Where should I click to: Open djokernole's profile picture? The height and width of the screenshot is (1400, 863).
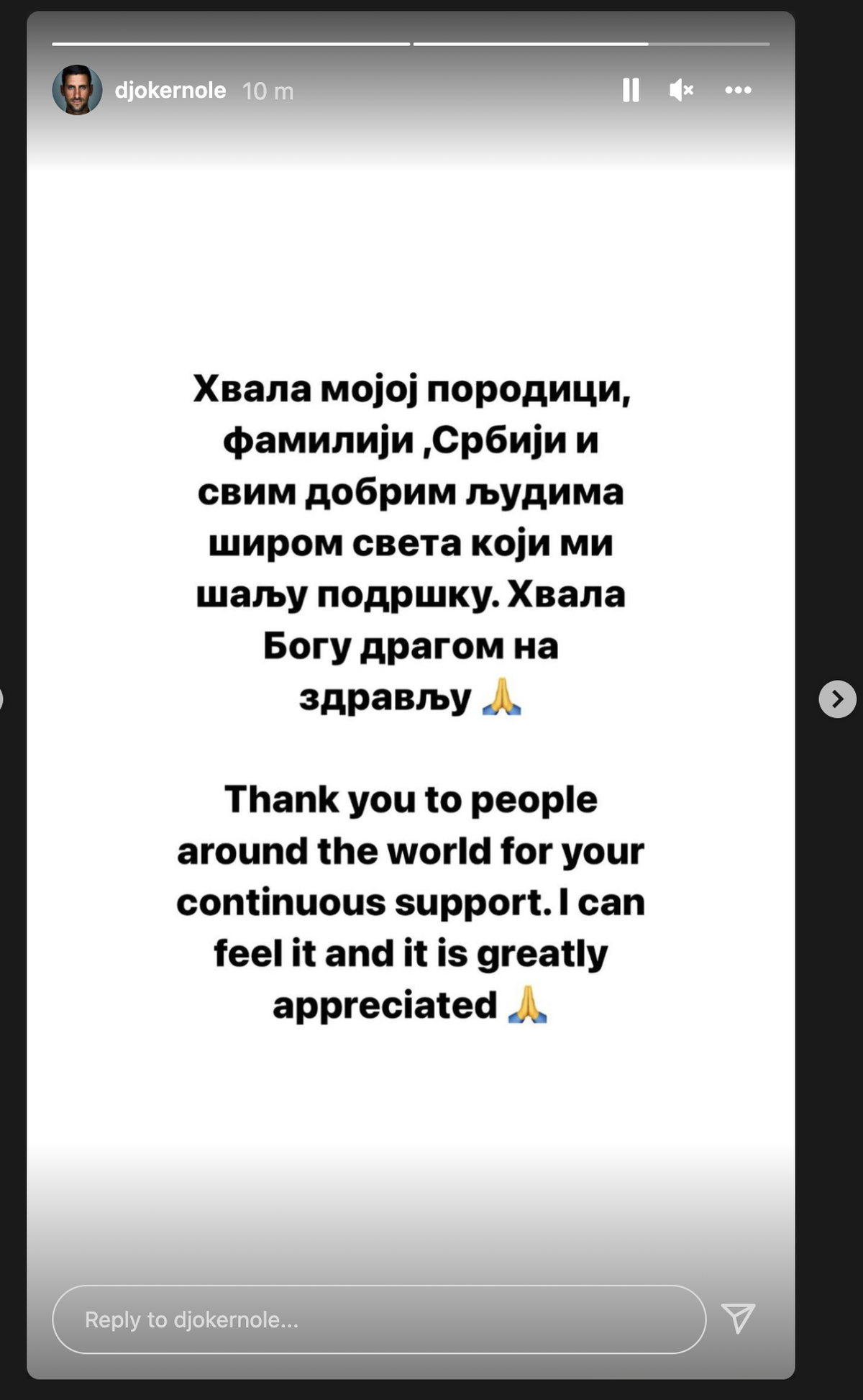tap(77, 90)
